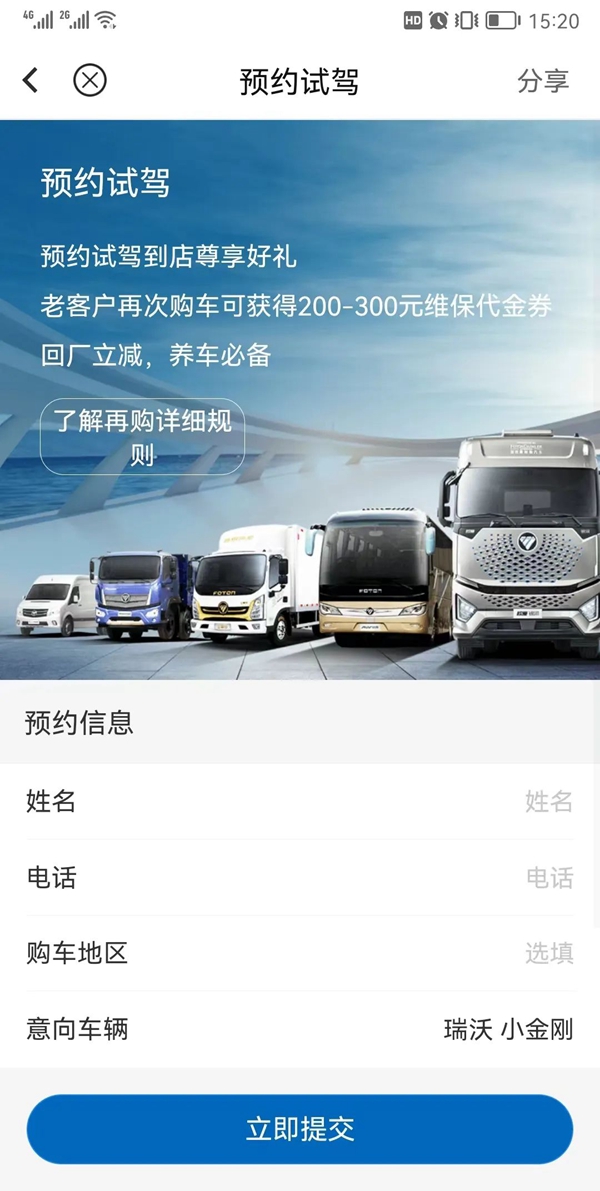Change 意向车辆 瑞沃 小金刚 selection

pos(508,1029)
